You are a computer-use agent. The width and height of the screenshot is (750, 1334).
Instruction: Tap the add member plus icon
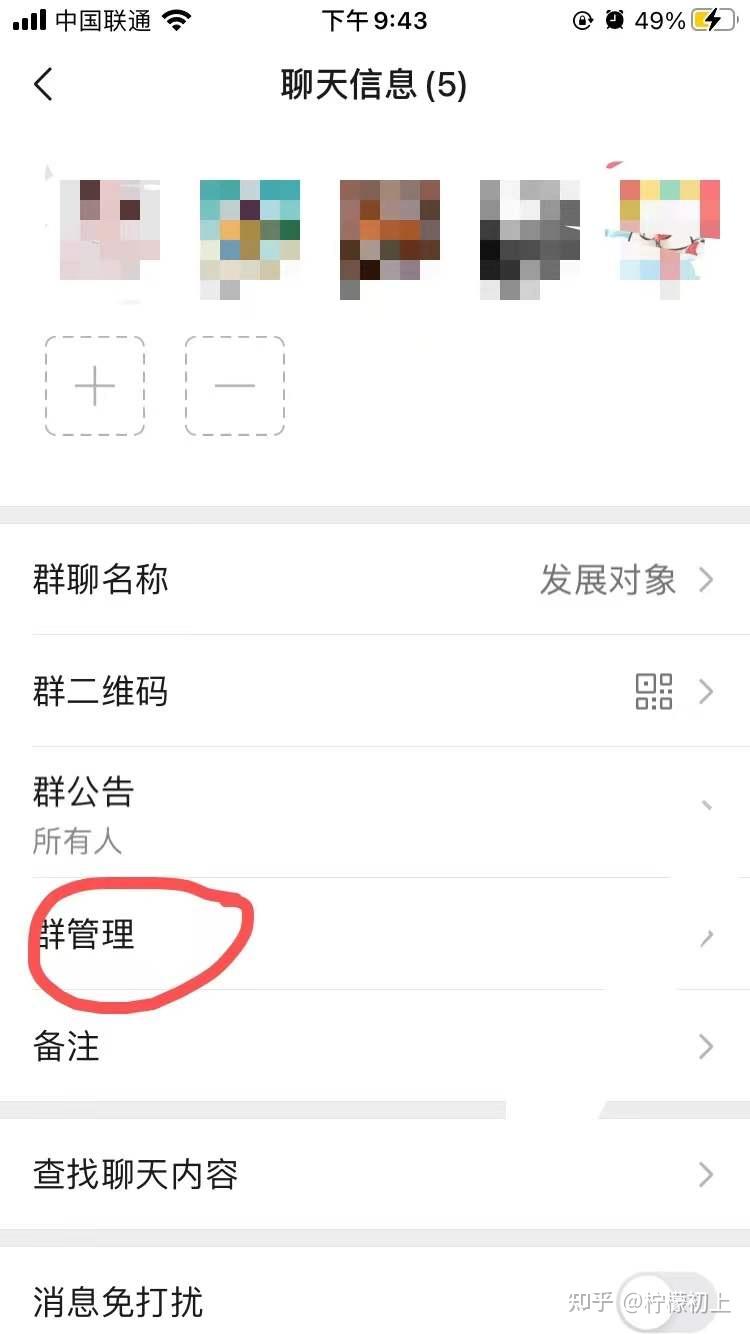point(95,386)
